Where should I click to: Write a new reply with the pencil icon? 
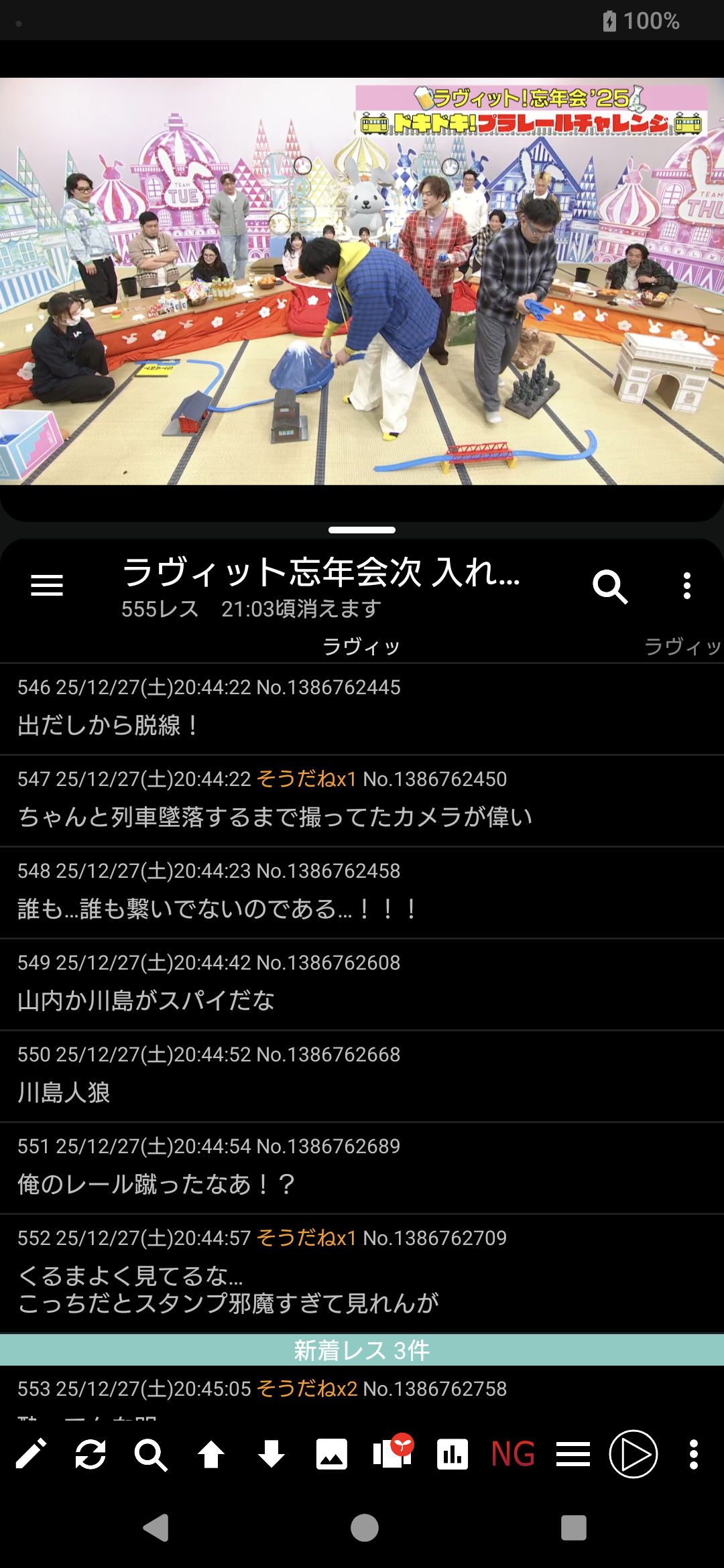tap(31, 1455)
